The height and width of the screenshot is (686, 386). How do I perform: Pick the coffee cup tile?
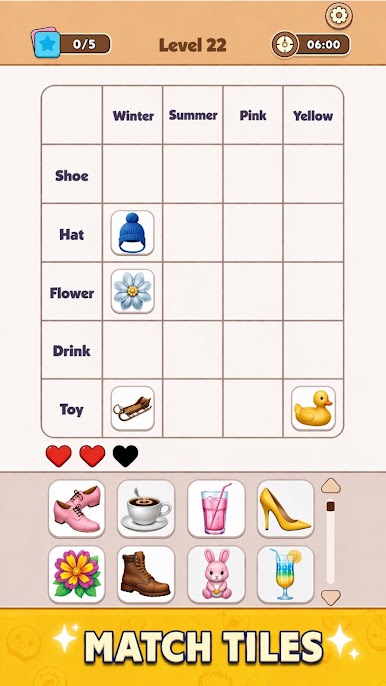point(146,508)
